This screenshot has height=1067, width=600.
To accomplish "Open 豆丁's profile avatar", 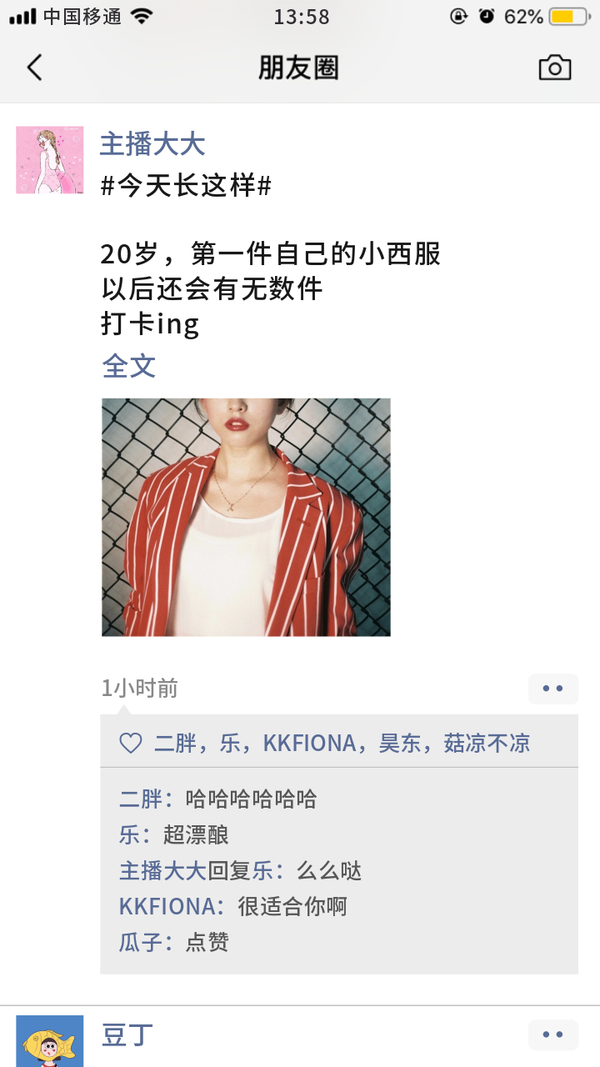I will tap(50, 1041).
